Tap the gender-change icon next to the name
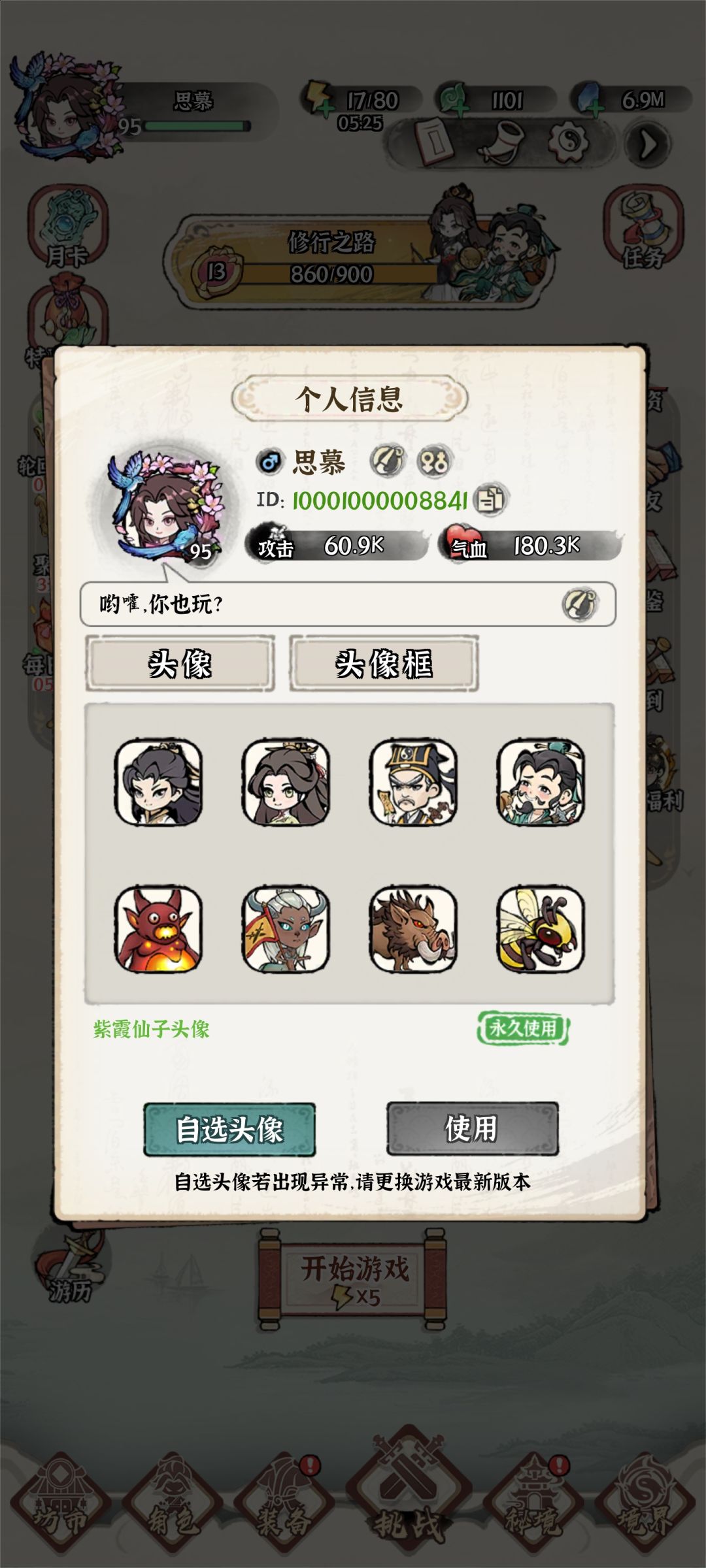 (x=434, y=461)
